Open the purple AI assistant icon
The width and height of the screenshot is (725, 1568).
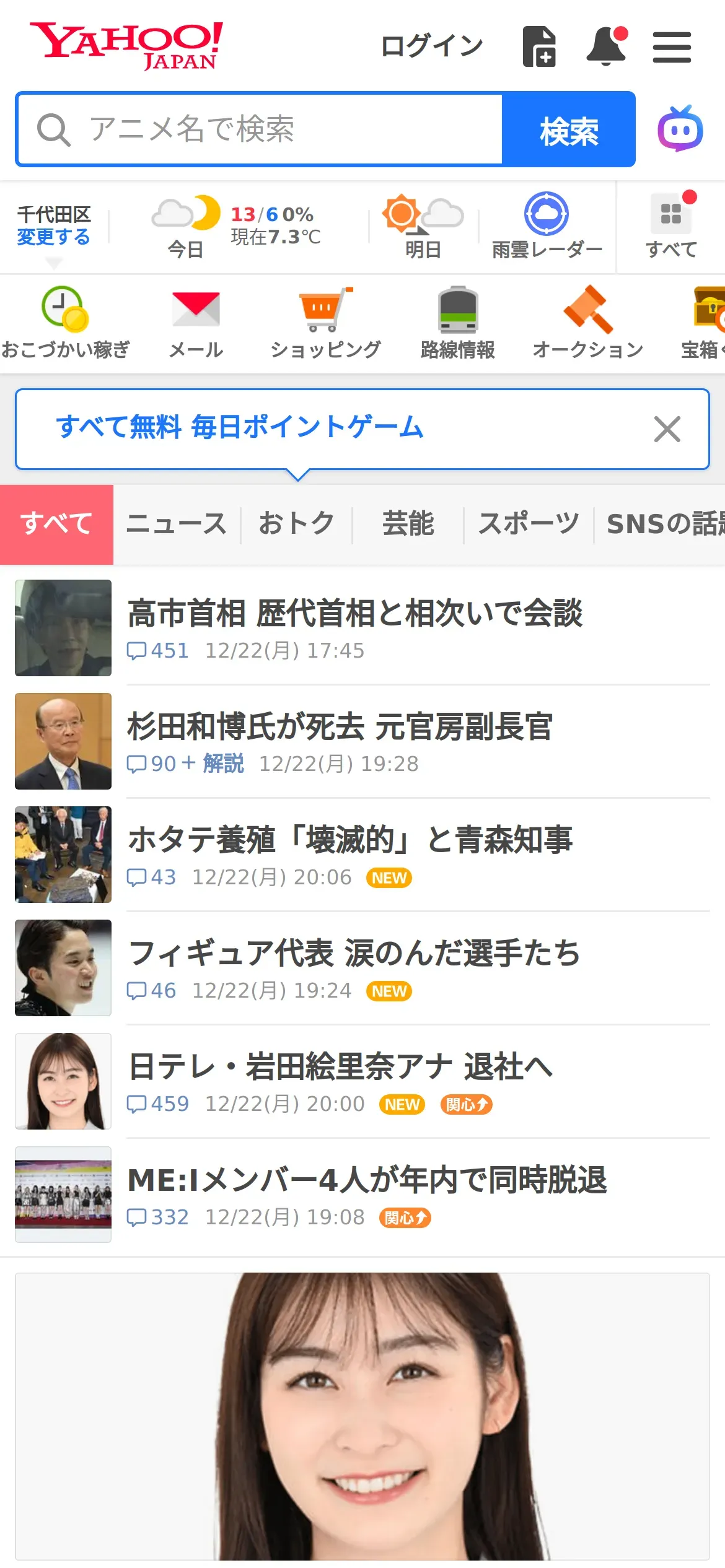pyautogui.click(x=680, y=129)
